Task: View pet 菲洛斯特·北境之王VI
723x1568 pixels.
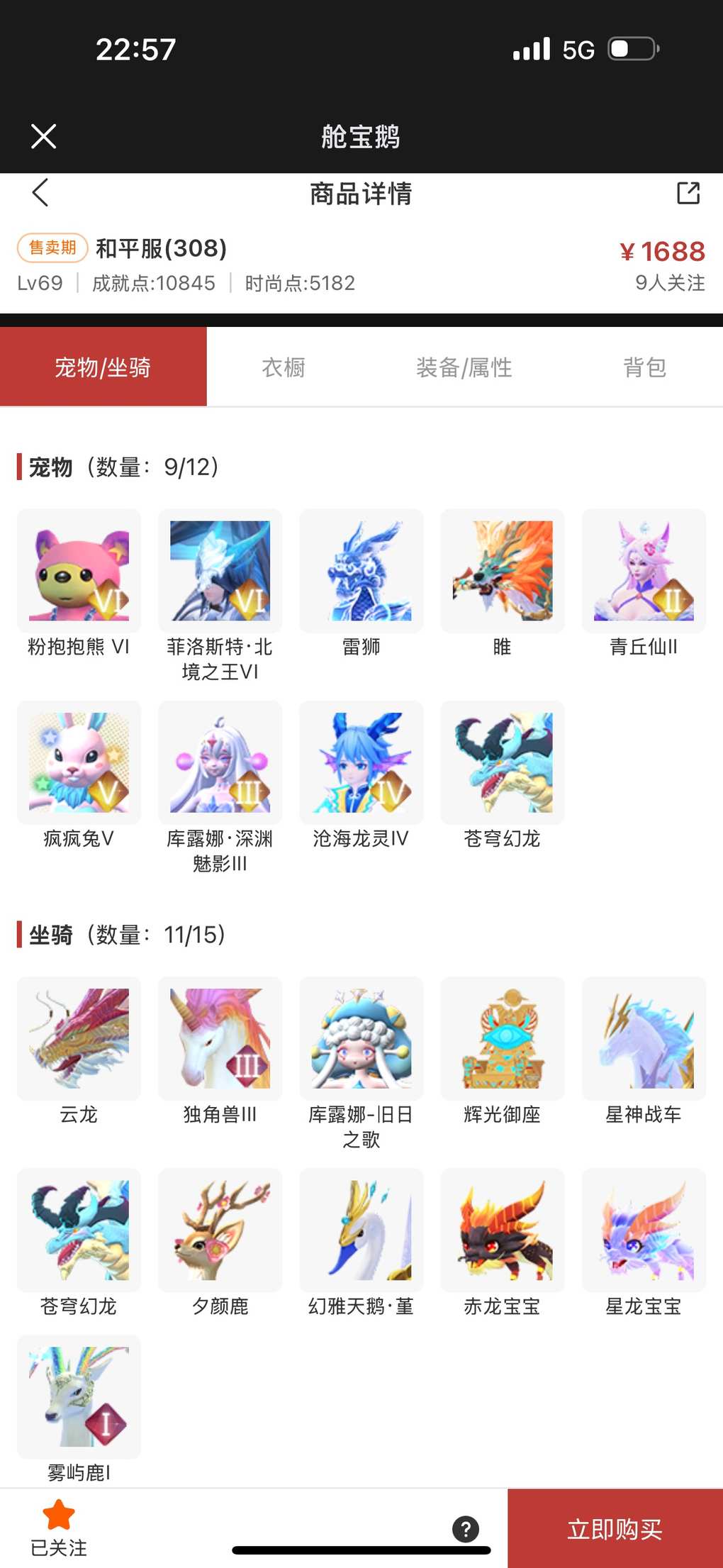Action: click(x=220, y=571)
